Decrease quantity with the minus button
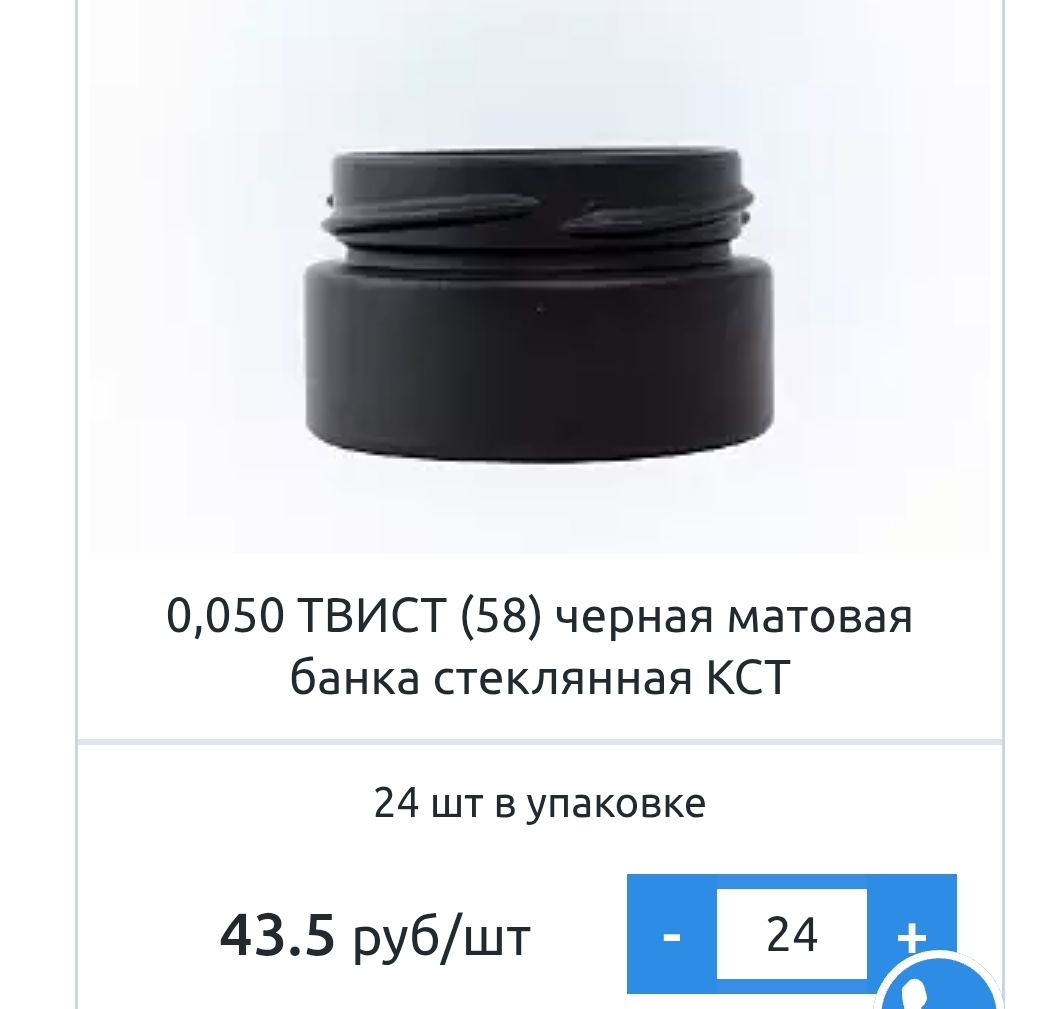 tap(672, 936)
